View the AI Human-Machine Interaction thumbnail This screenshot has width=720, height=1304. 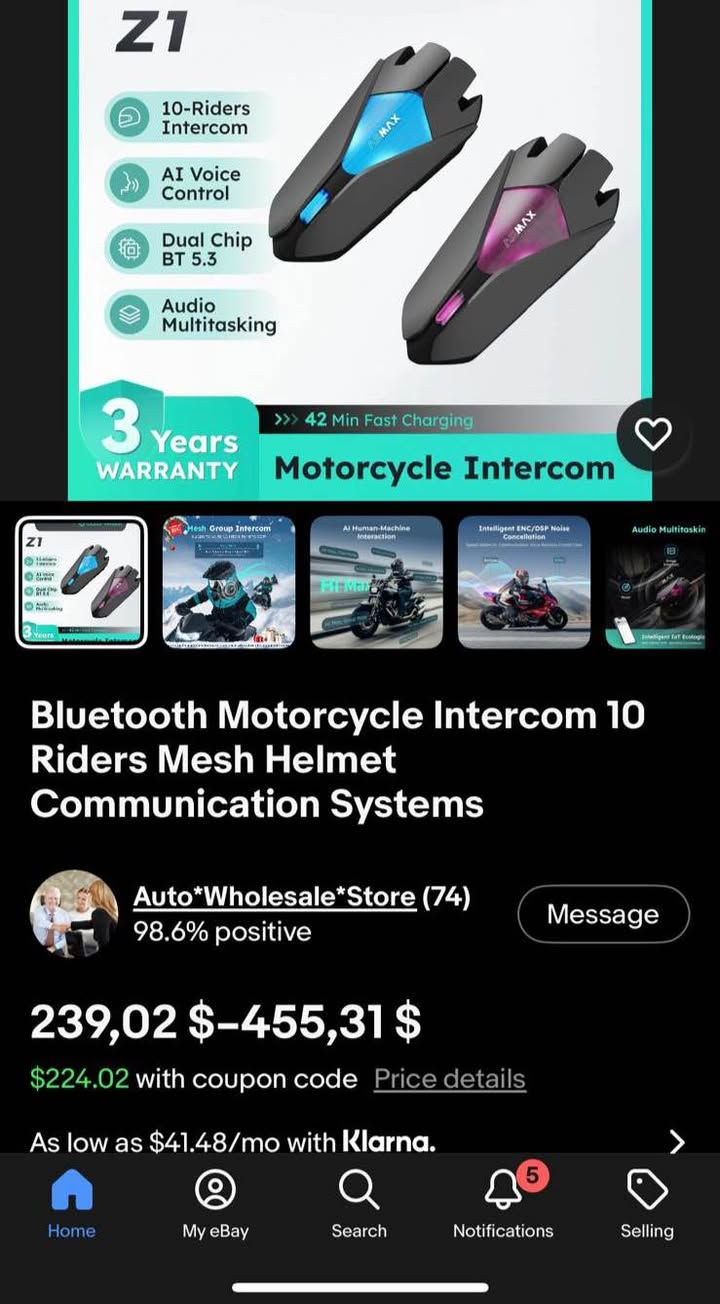pyautogui.click(x=376, y=582)
